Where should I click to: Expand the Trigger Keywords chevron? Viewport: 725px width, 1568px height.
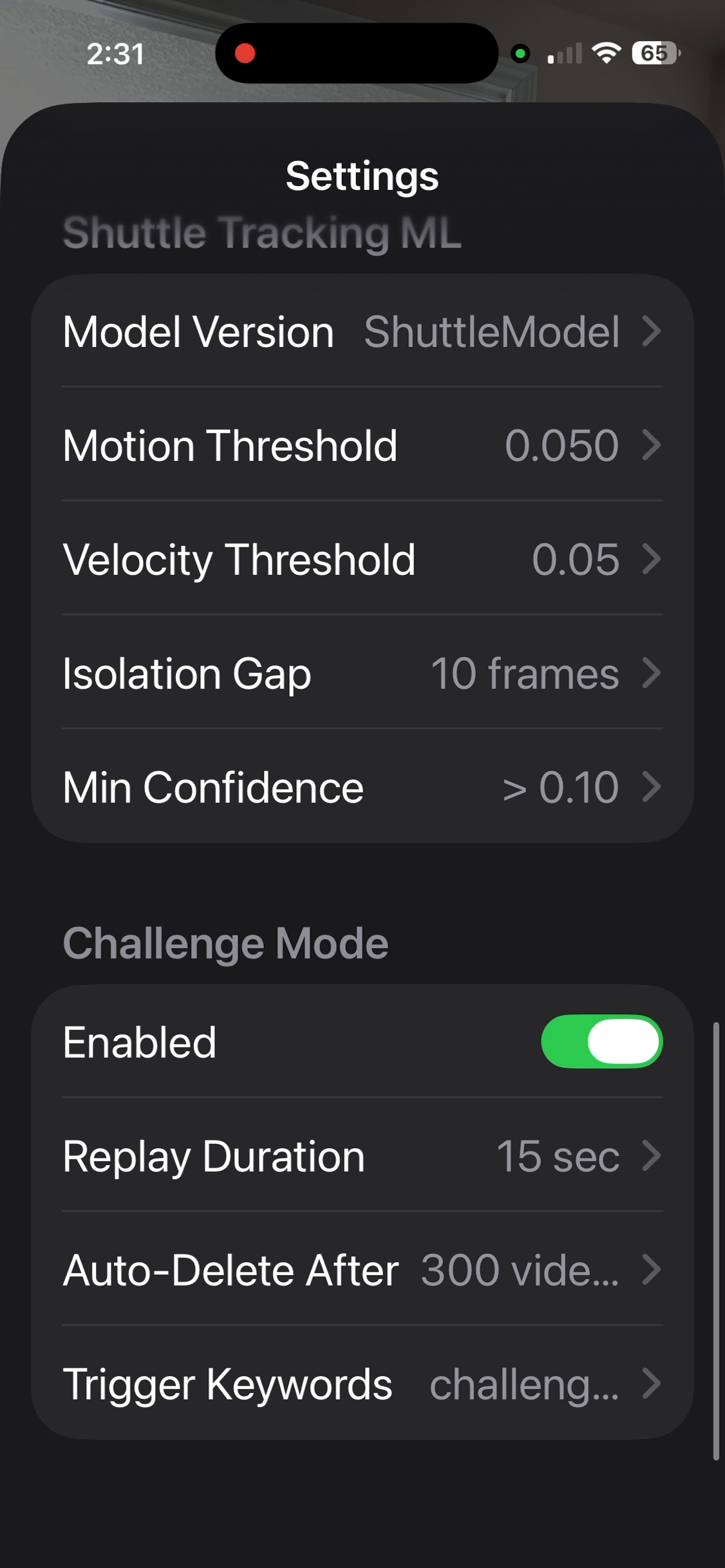652,1382
